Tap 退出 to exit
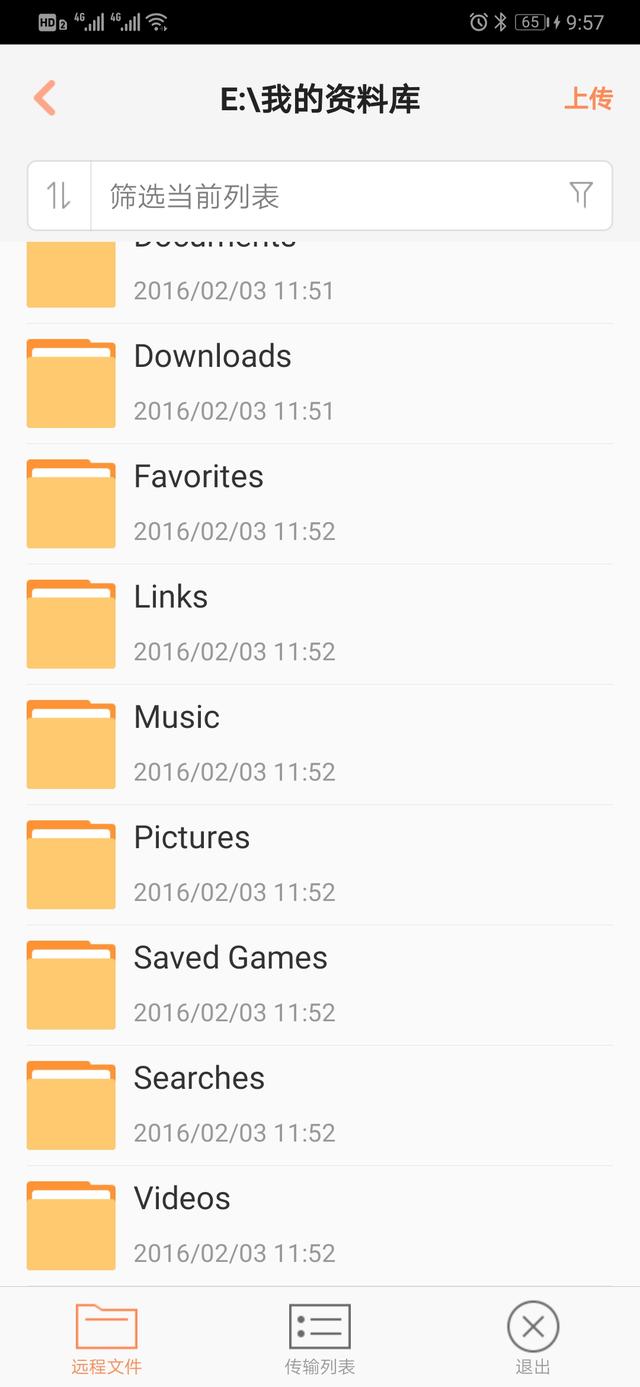 pos(533,1338)
